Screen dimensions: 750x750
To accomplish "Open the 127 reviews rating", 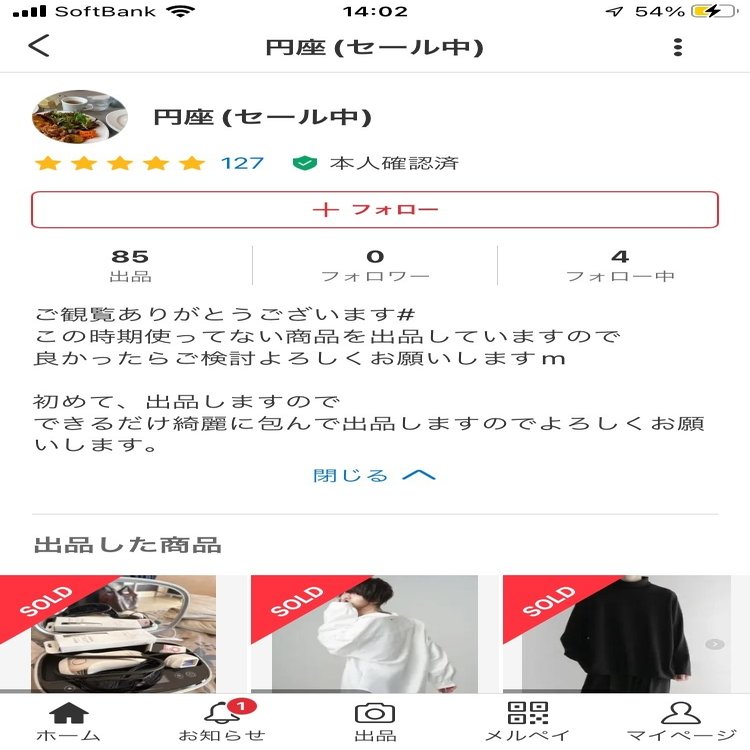I will (x=242, y=163).
